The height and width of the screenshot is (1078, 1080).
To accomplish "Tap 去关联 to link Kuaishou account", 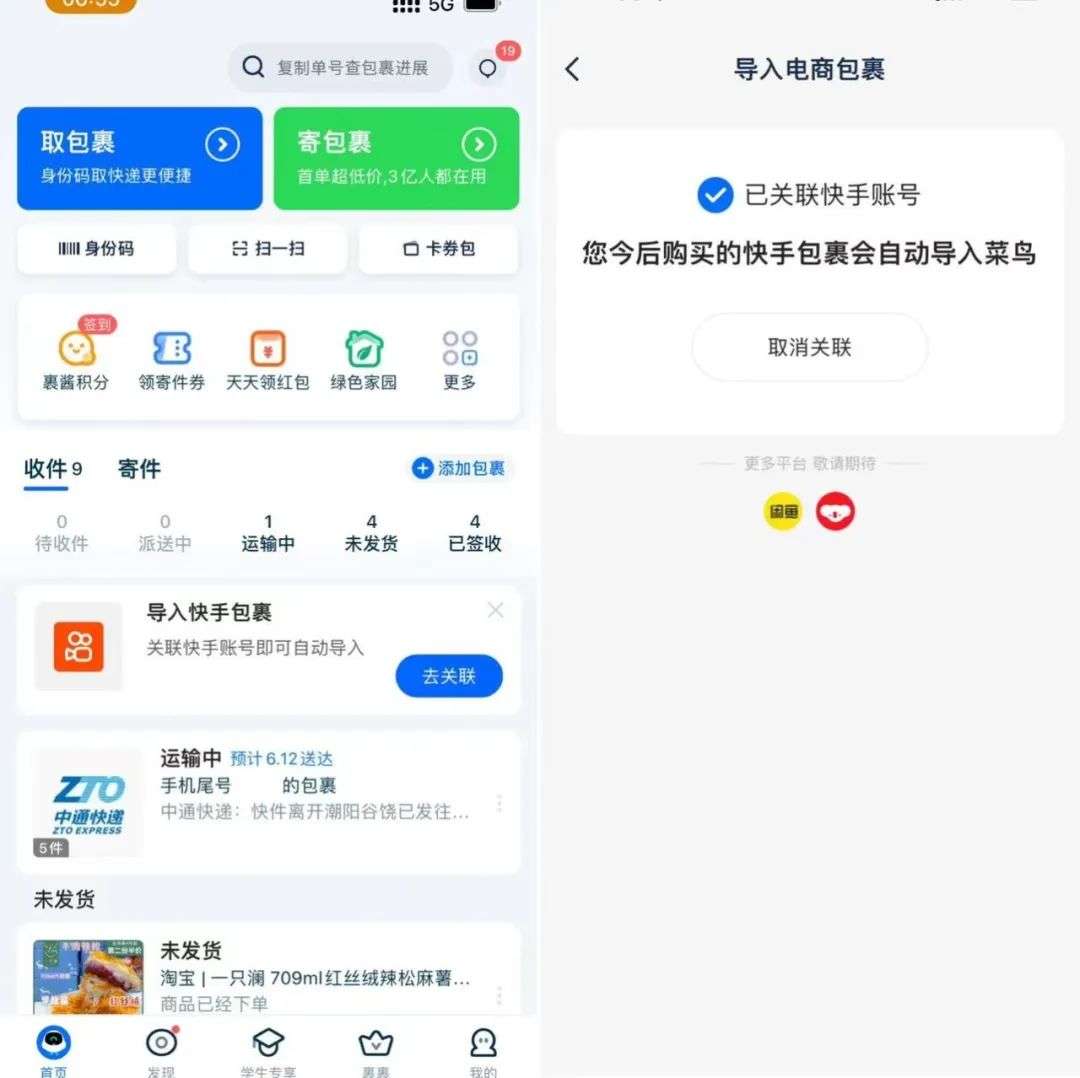I will [449, 676].
